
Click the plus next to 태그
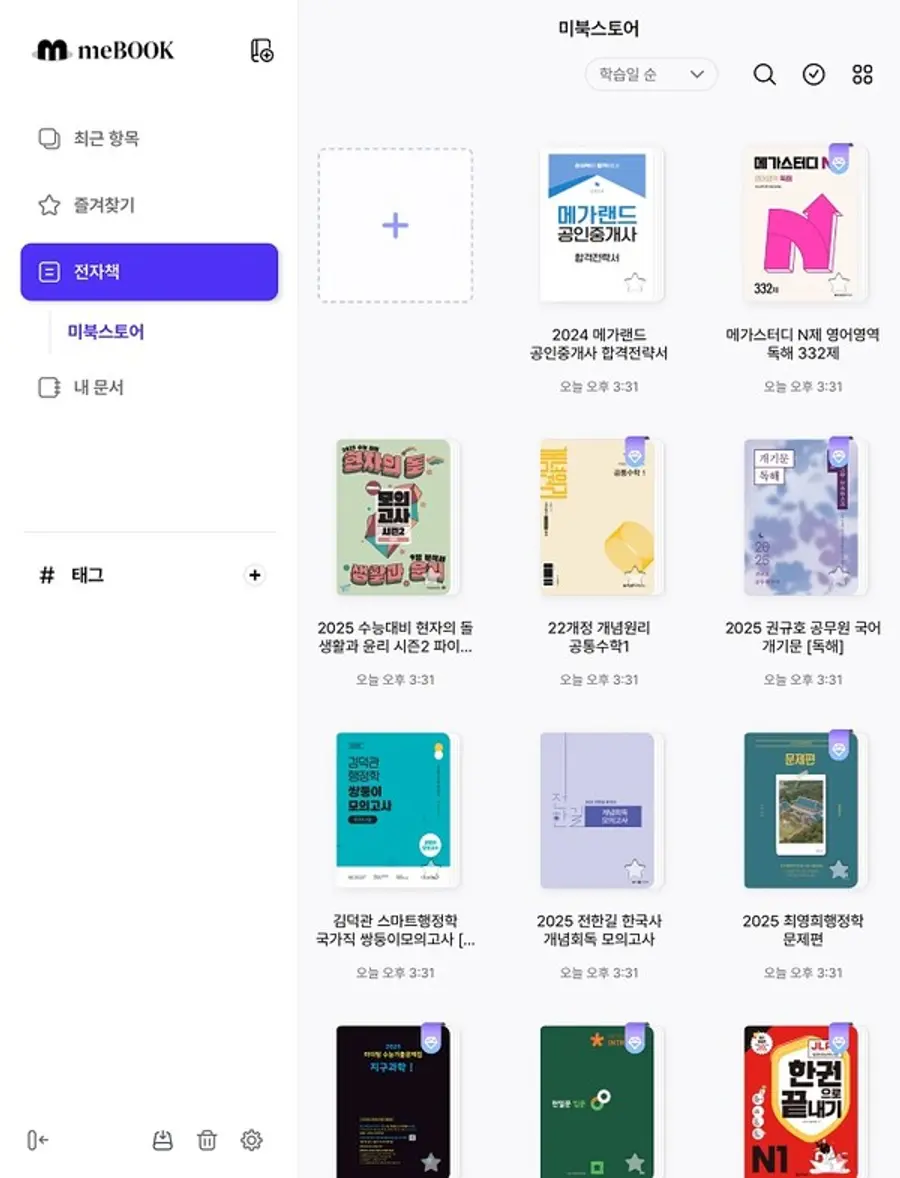[x=255, y=575]
